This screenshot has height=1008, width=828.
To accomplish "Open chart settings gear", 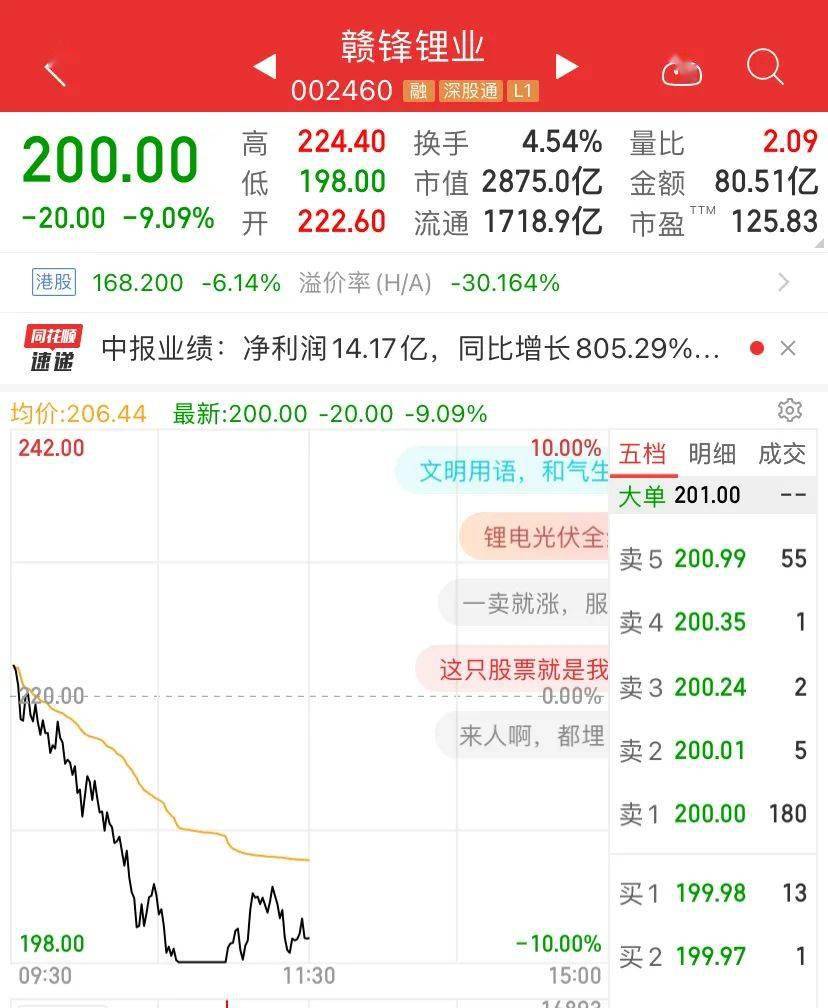I will [789, 410].
